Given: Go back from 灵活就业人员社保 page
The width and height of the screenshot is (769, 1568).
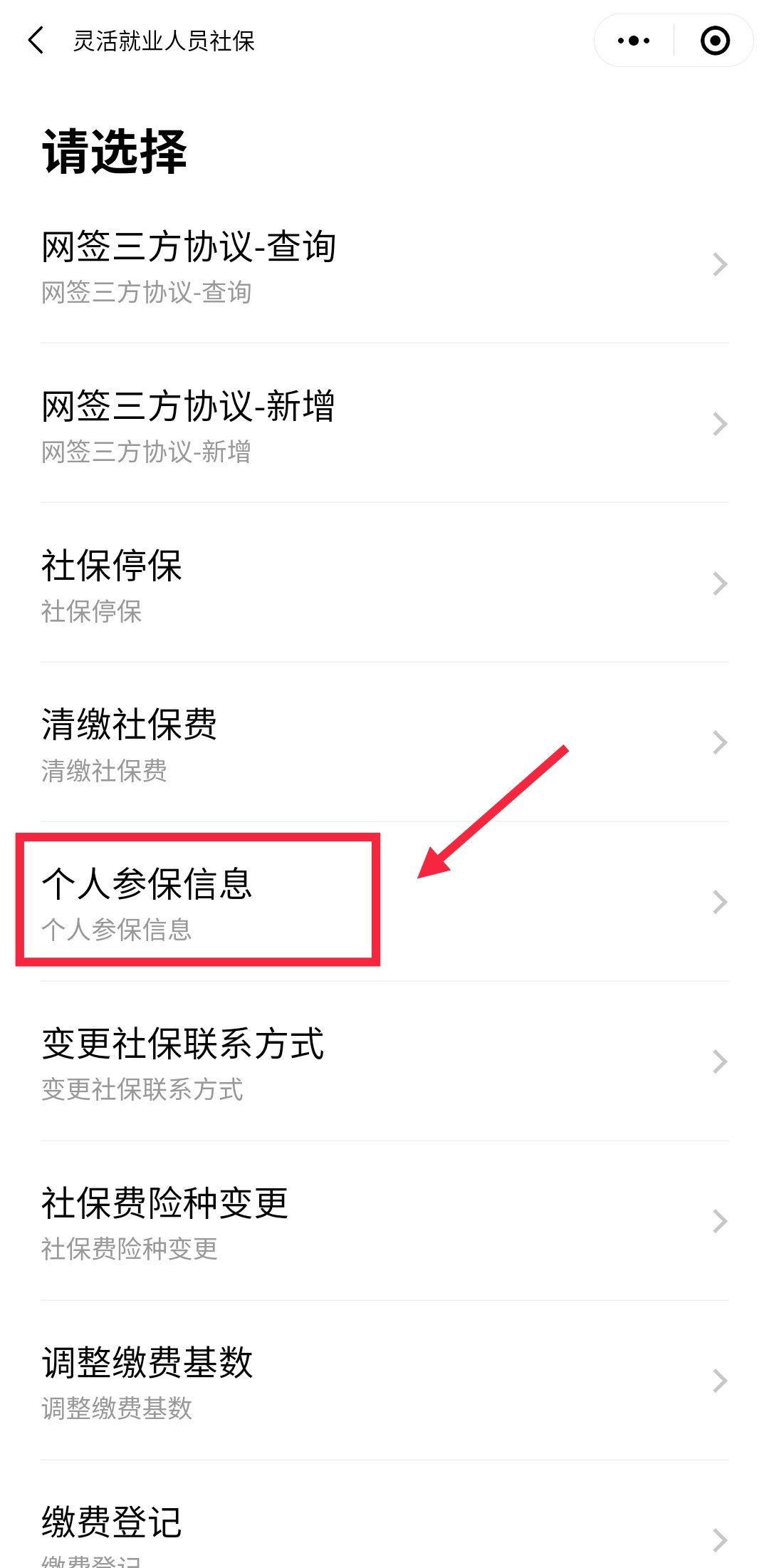Looking at the screenshot, I should pyautogui.click(x=36, y=41).
